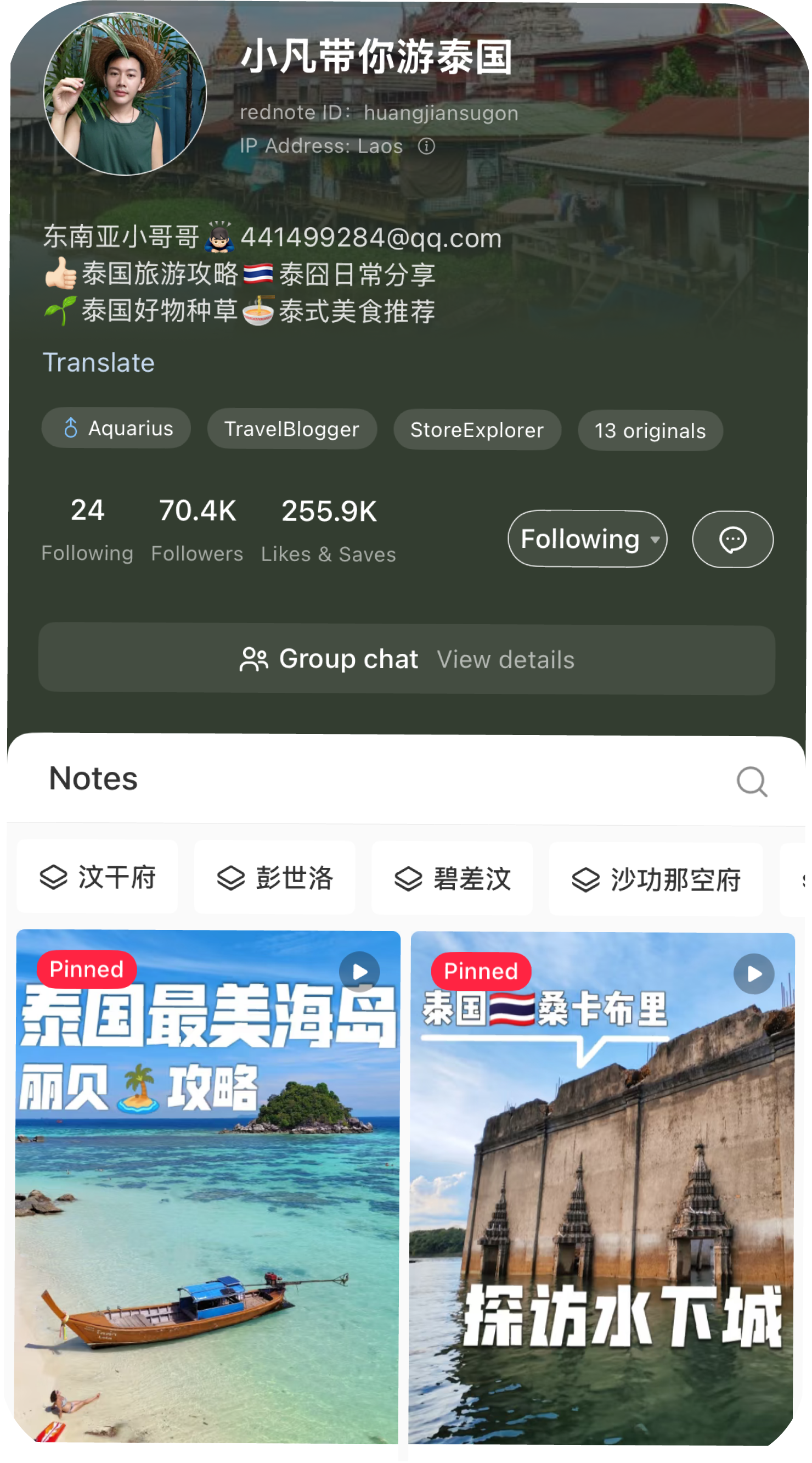Open the profile avatar photo

point(125,94)
